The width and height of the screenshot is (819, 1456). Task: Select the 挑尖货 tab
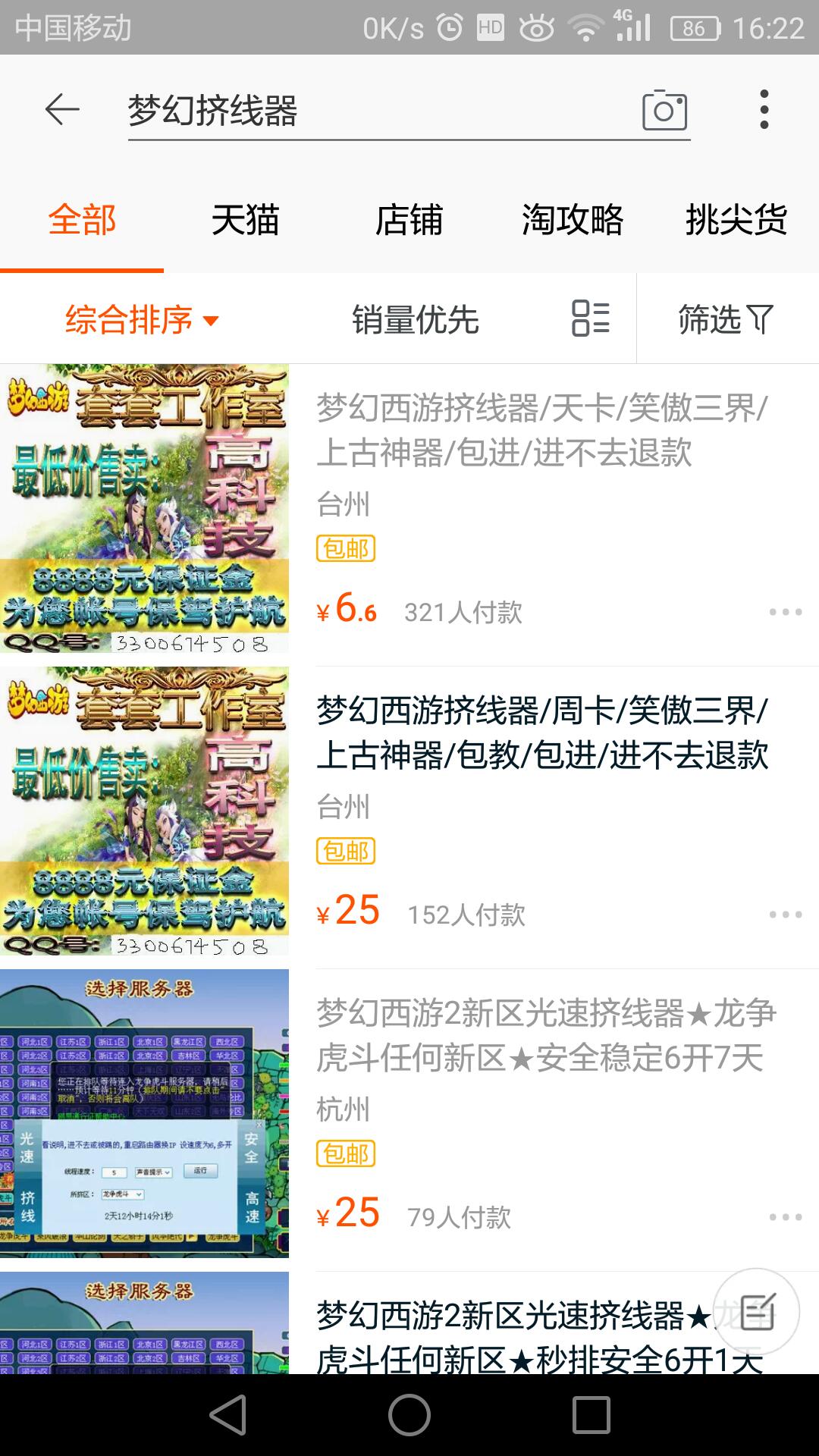coord(736,221)
